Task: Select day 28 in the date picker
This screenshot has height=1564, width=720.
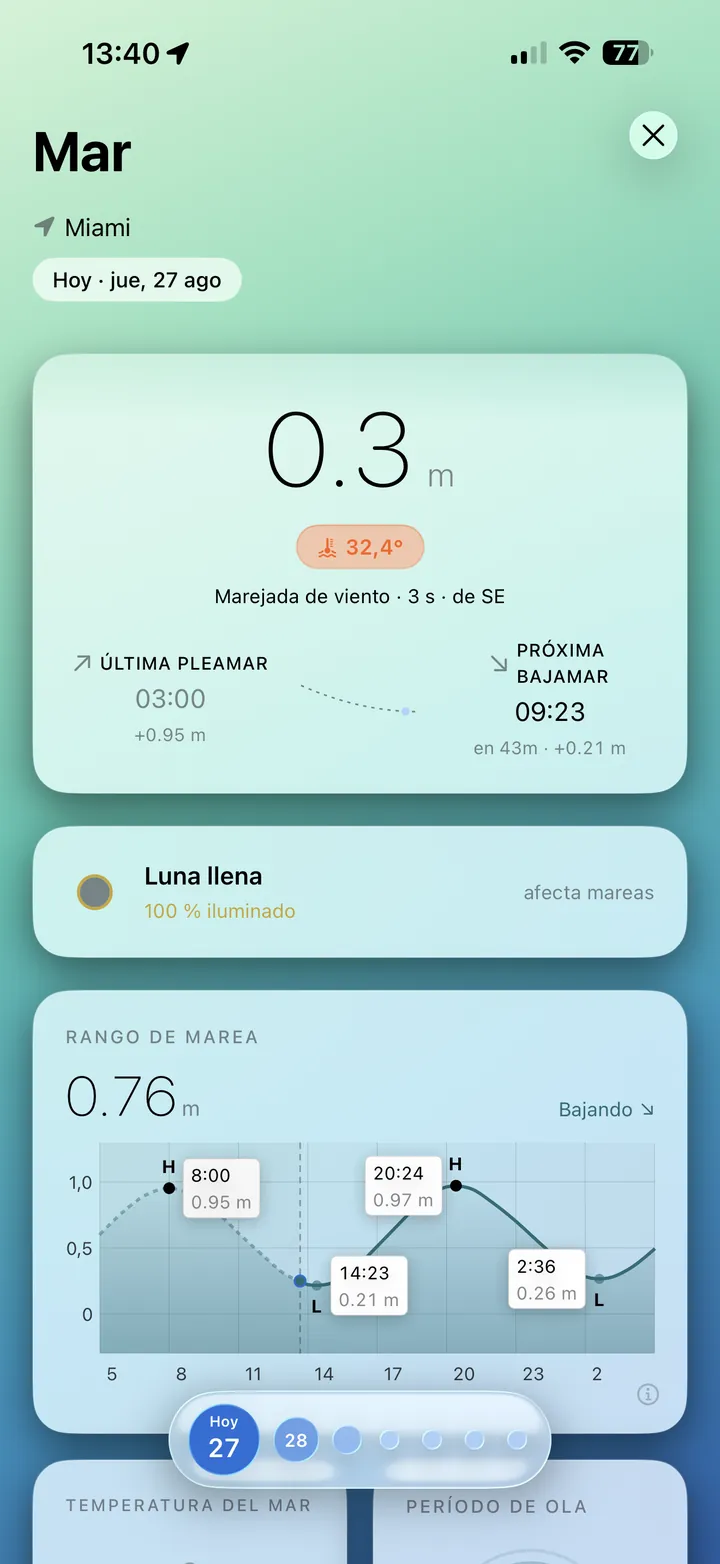Action: 296,1440
